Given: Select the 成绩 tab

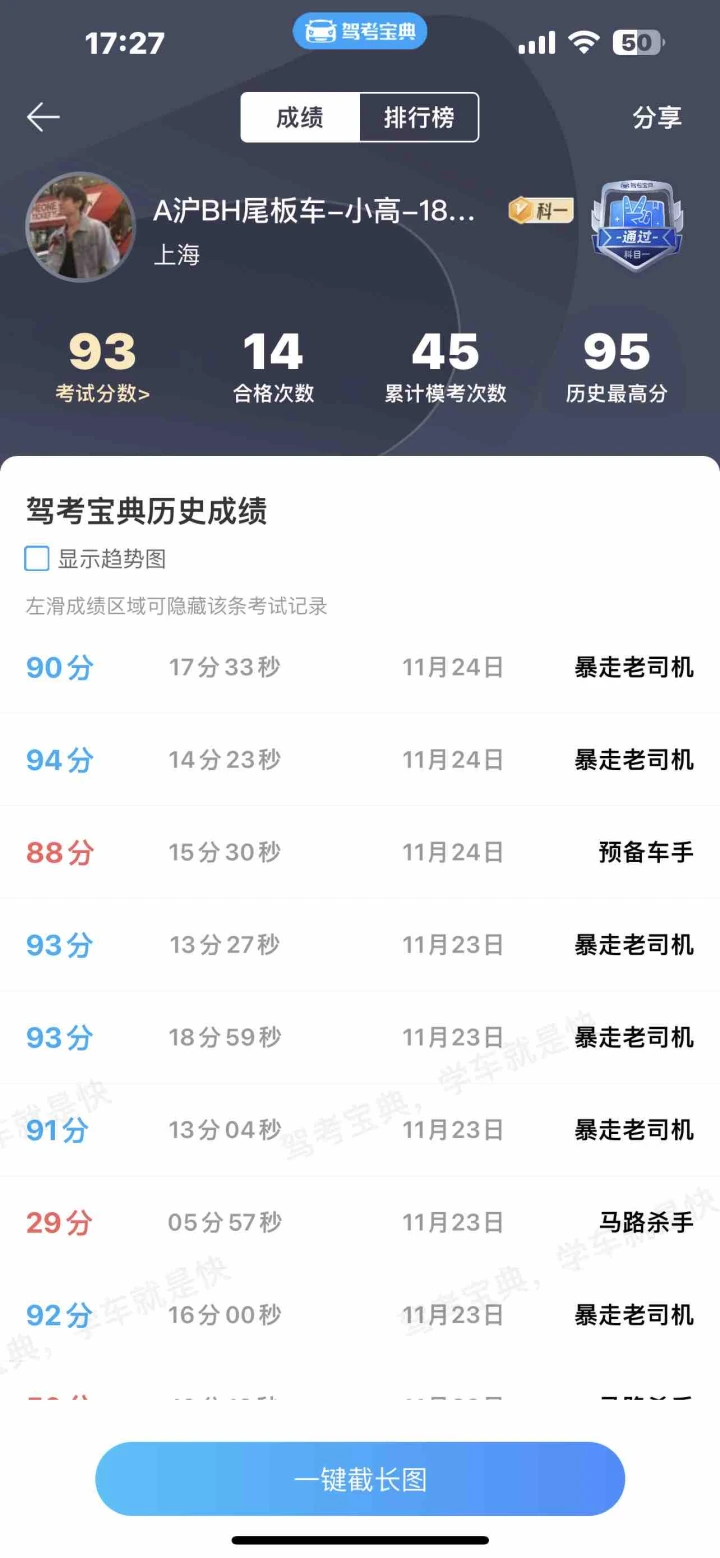Looking at the screenshot, I should (x=300, y=118).
